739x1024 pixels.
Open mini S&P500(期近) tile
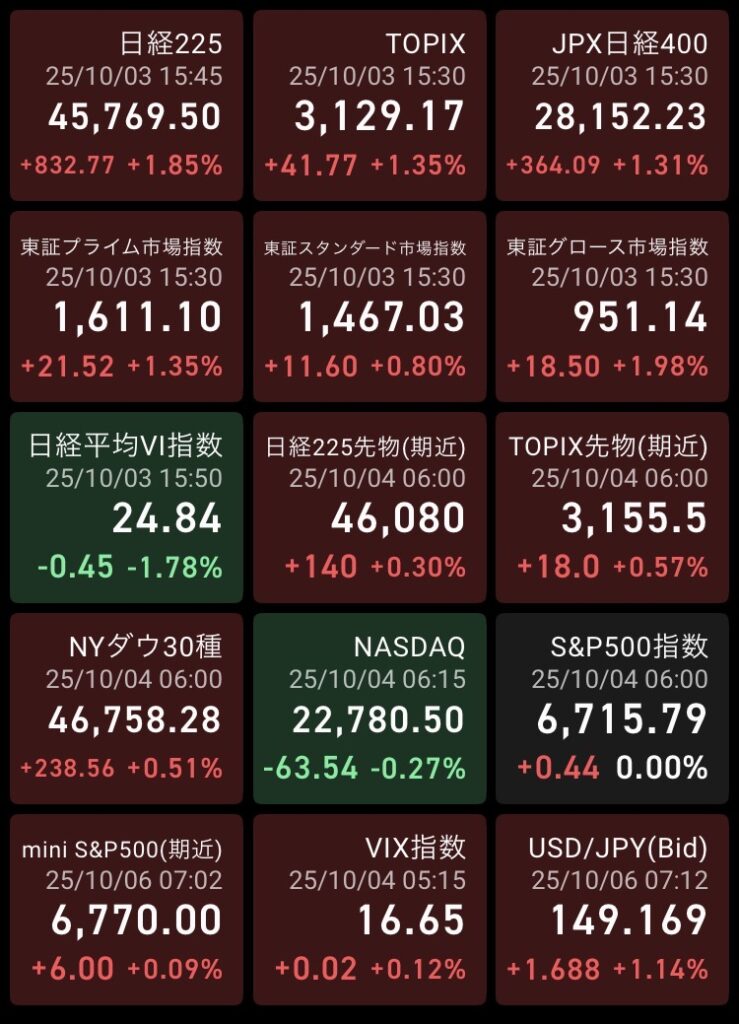click(126, 908)
